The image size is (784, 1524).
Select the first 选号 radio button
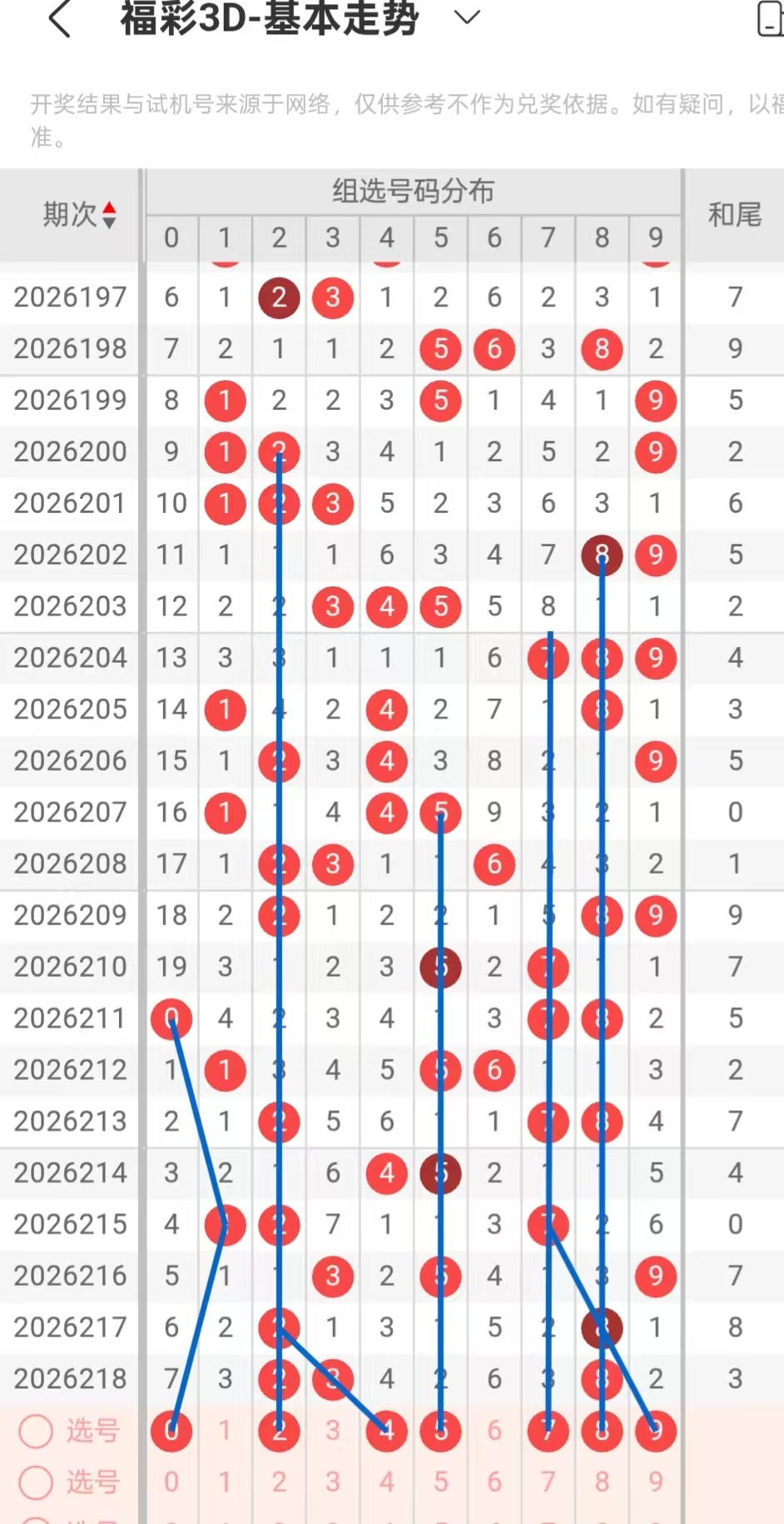(x=36, y=1431)
